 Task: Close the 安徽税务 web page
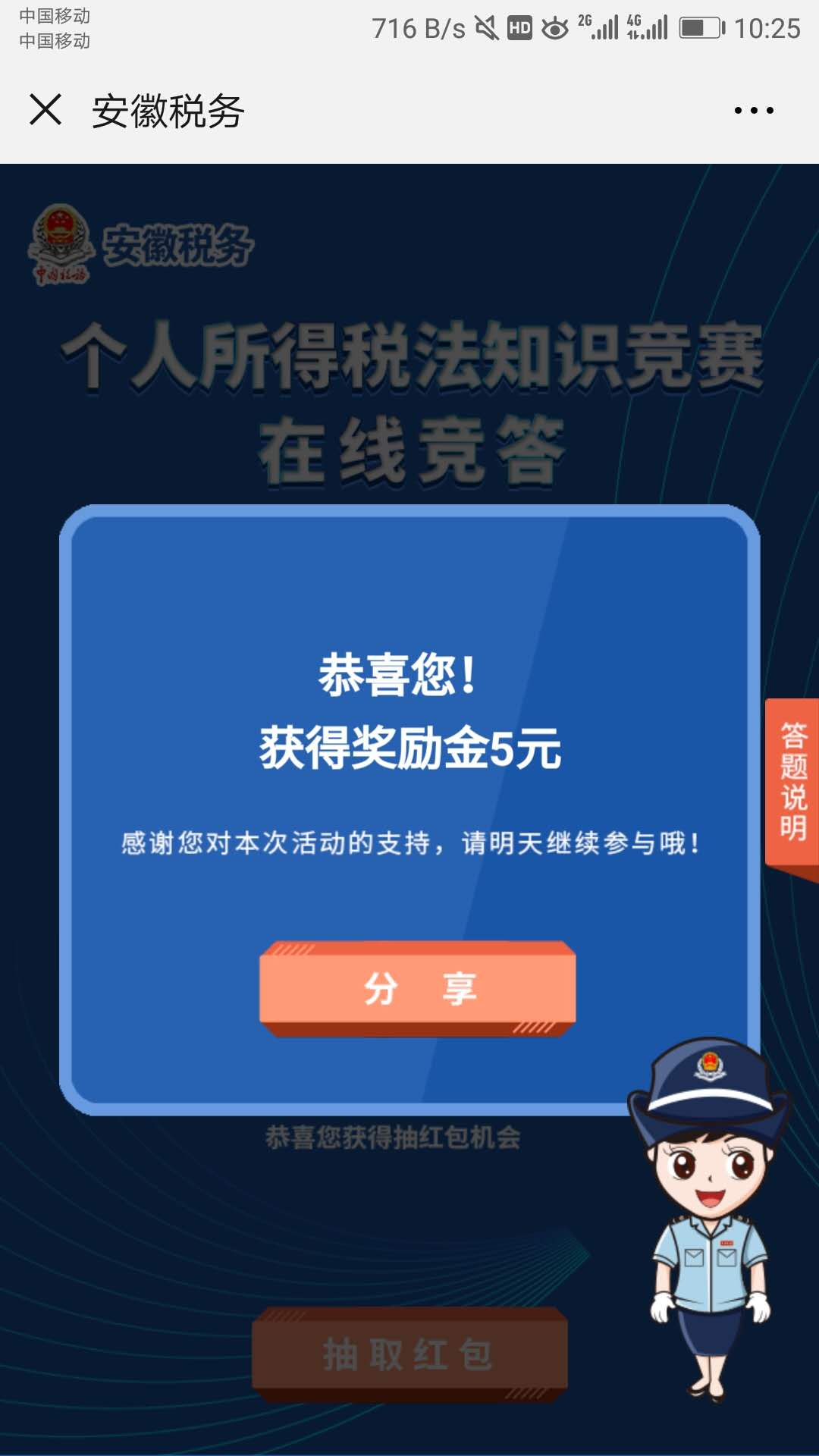click(x=45, y=110)
